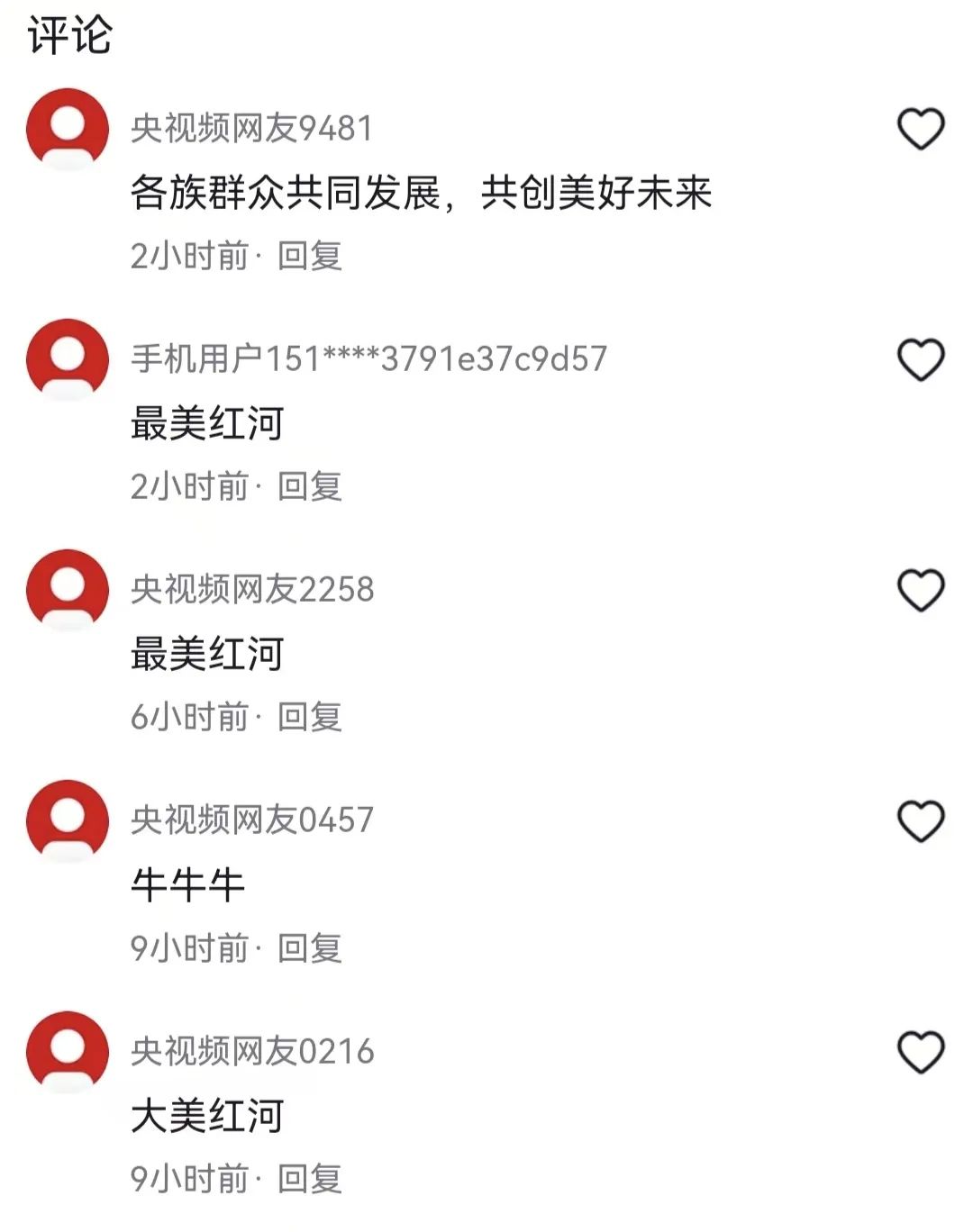The width and height of the screenshot is (973, 1232).
Task: Reply to 央视频网友9481's comment
Action: coord(309,256)
